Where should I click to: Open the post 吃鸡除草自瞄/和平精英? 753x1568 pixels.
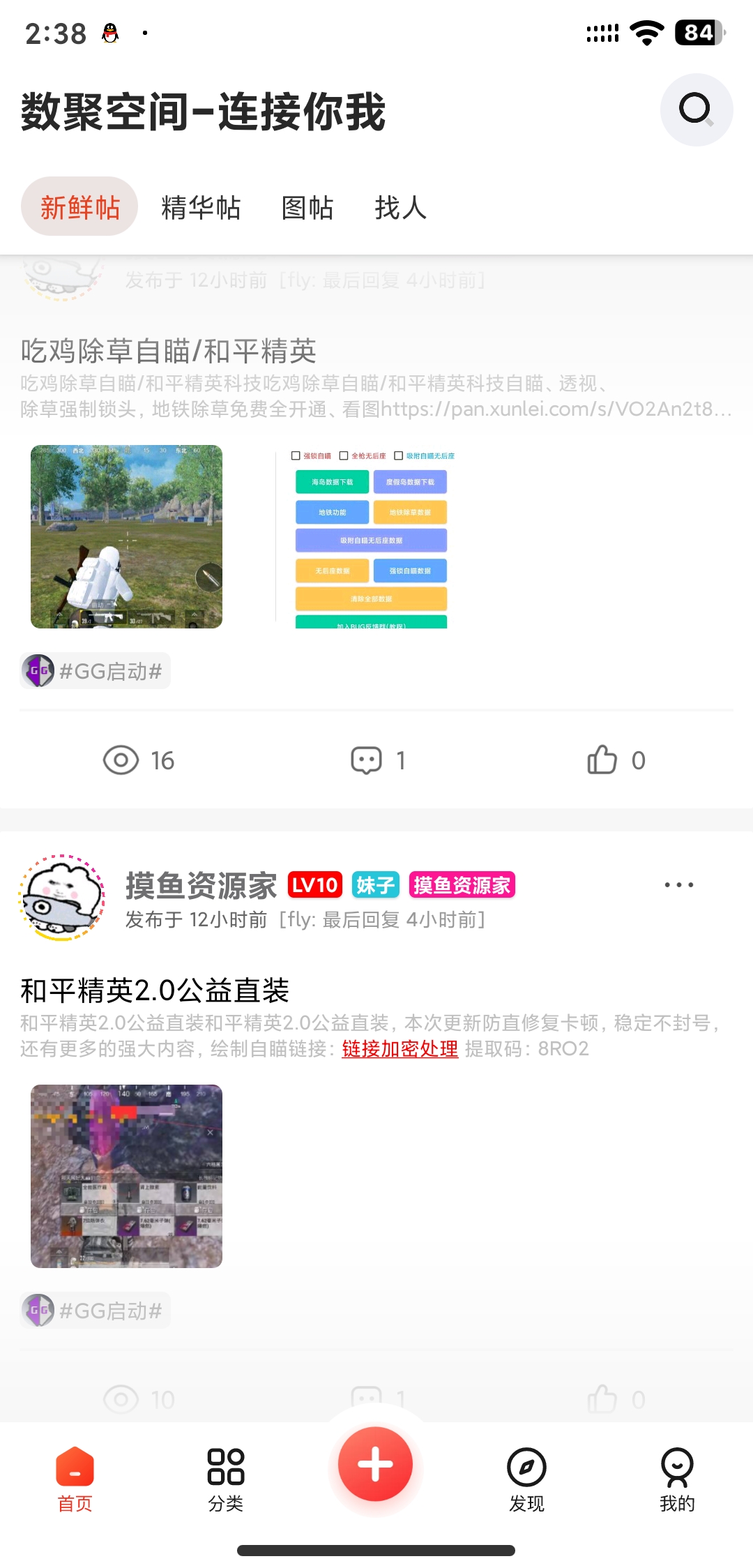(169, 351)
